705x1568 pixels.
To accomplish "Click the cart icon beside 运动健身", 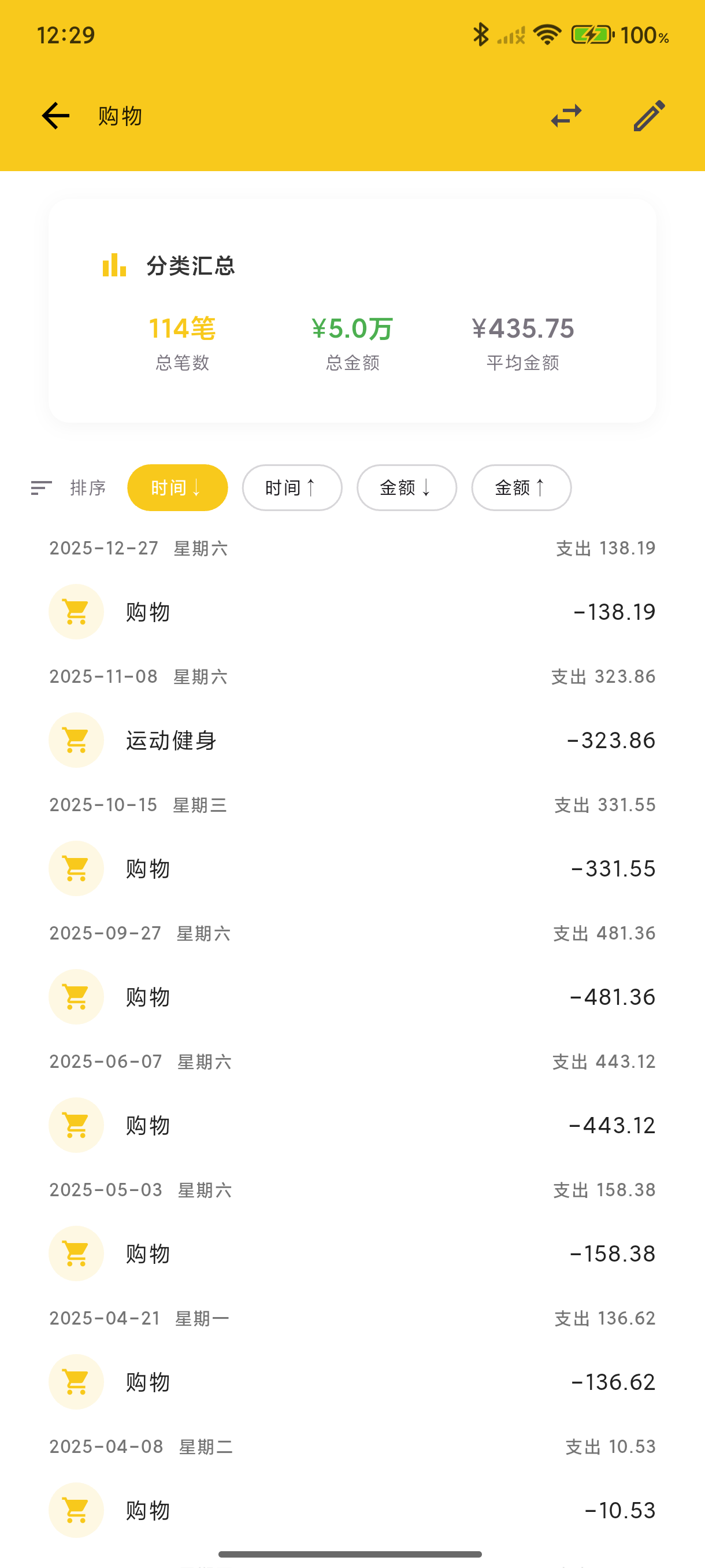I will point(76,740).
